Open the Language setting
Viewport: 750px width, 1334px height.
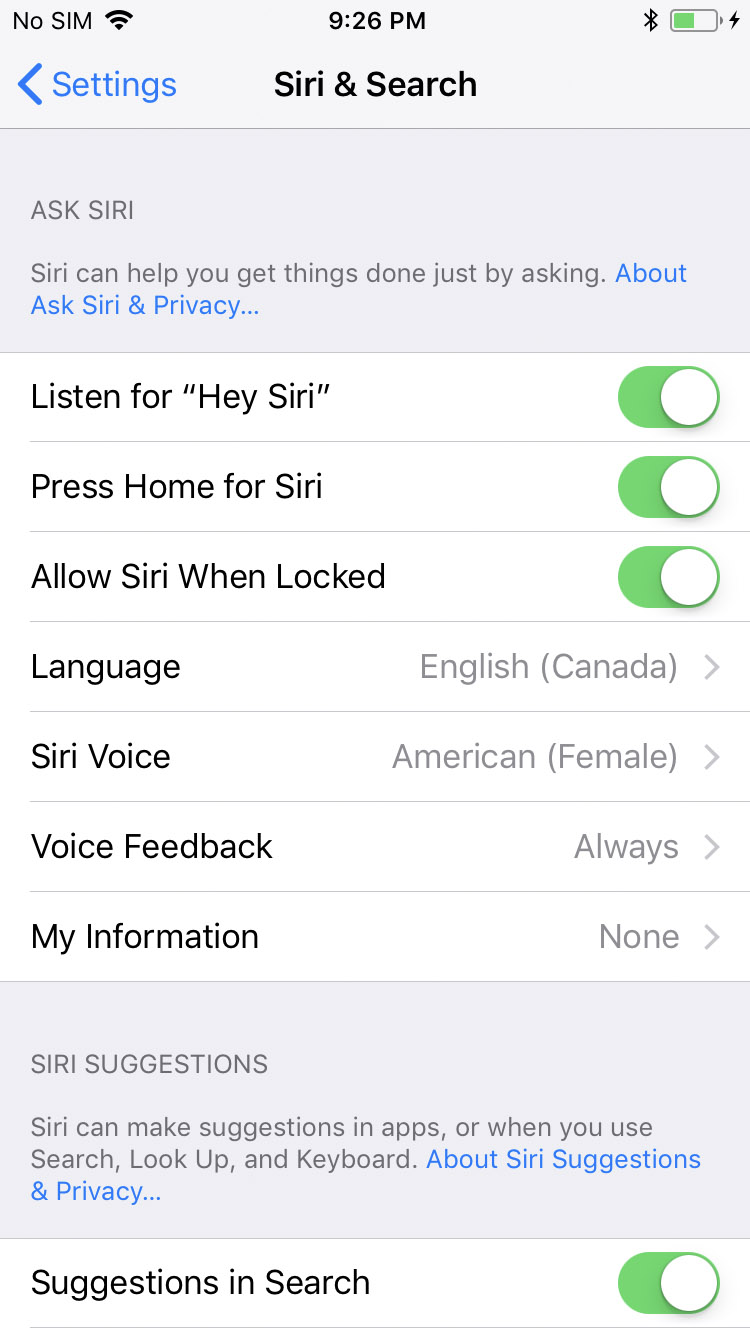tap(375, 667)
